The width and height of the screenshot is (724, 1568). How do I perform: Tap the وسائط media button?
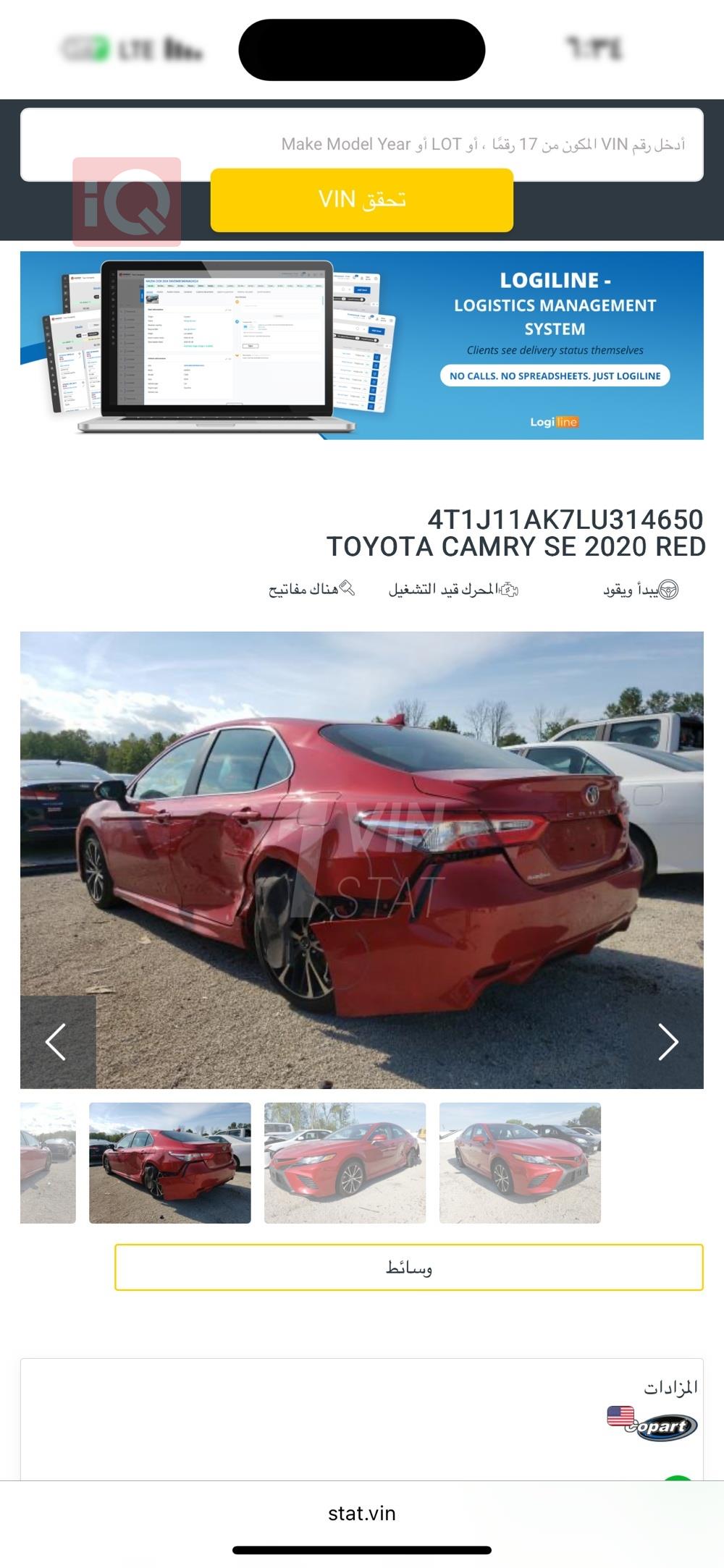pos(408,1268)
